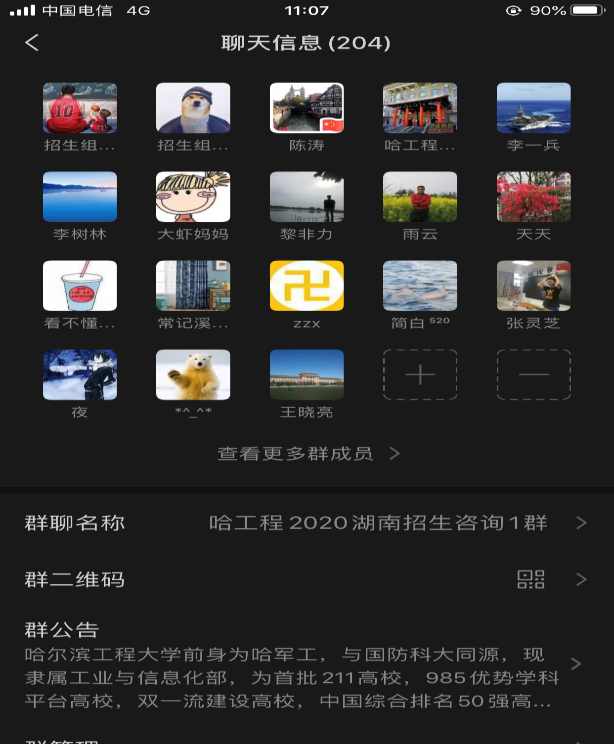The height and width of the screenshot is (744, 614).
Task: Add a new group member
Action: coord(420,375)
